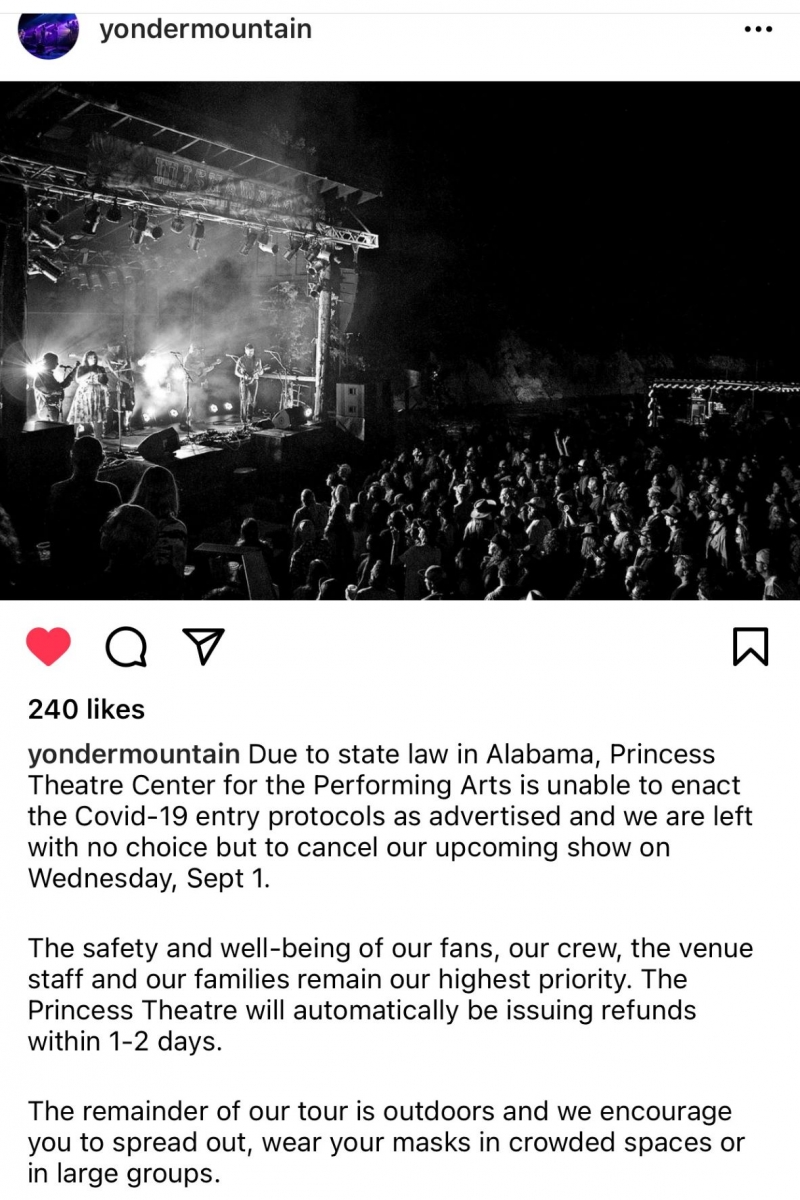800x1200 pixels.
Task: Open yondermountain username in post header
Action: (205, 29)
